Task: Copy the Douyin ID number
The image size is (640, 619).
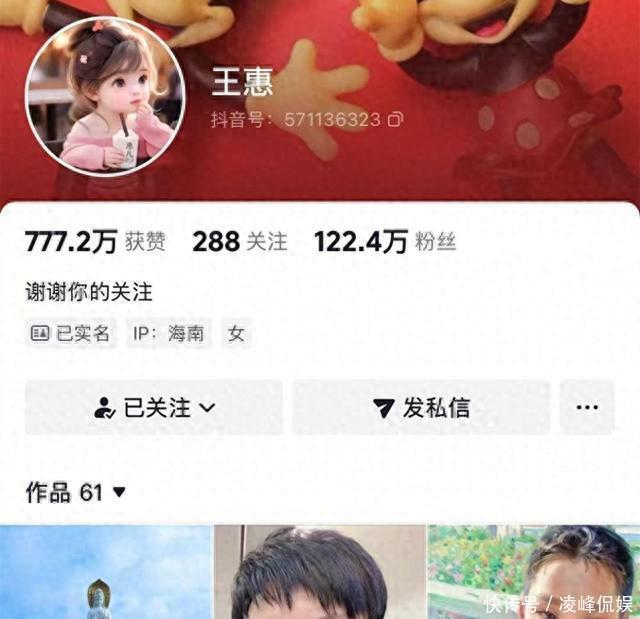Action: 396,120
